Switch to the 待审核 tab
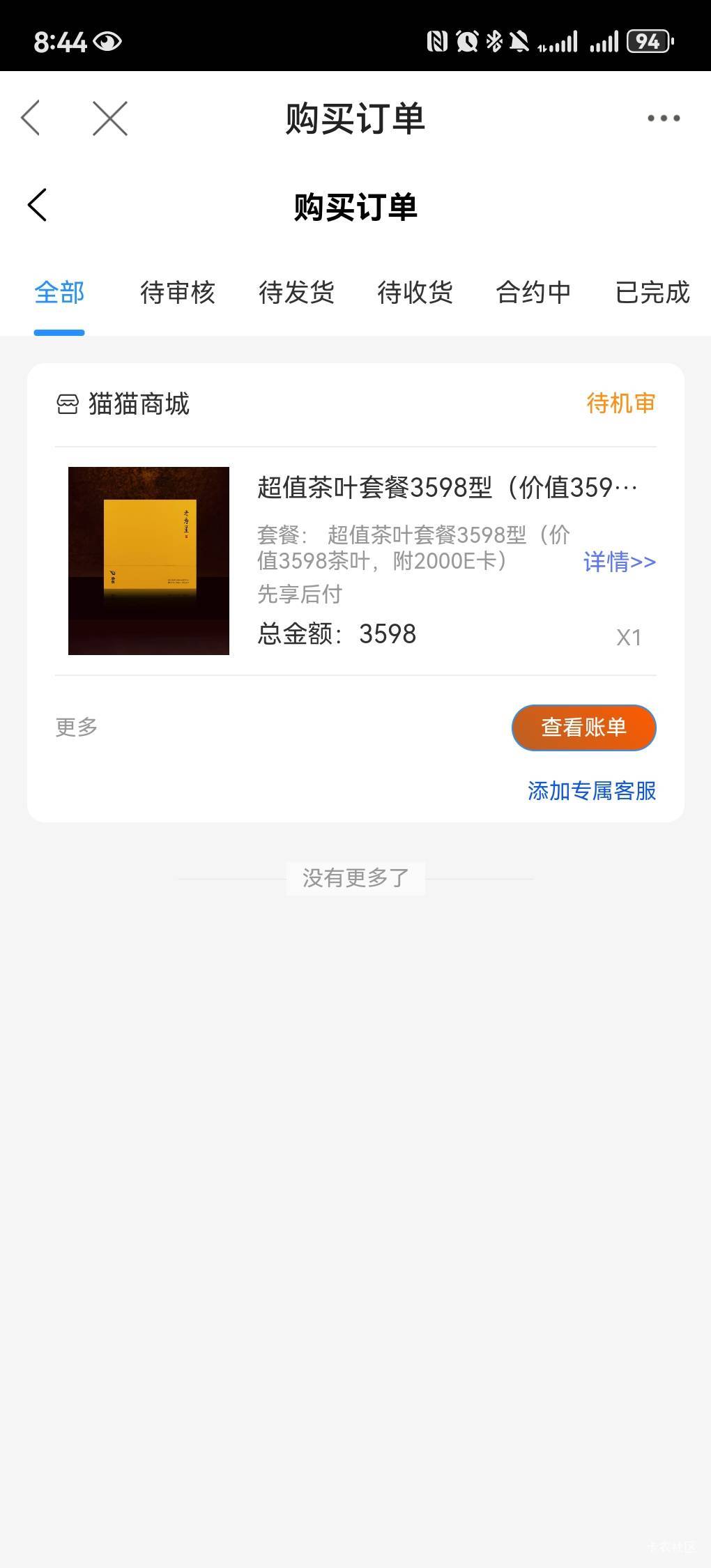The image size is (711, 1568). click(x=178, y=293)
